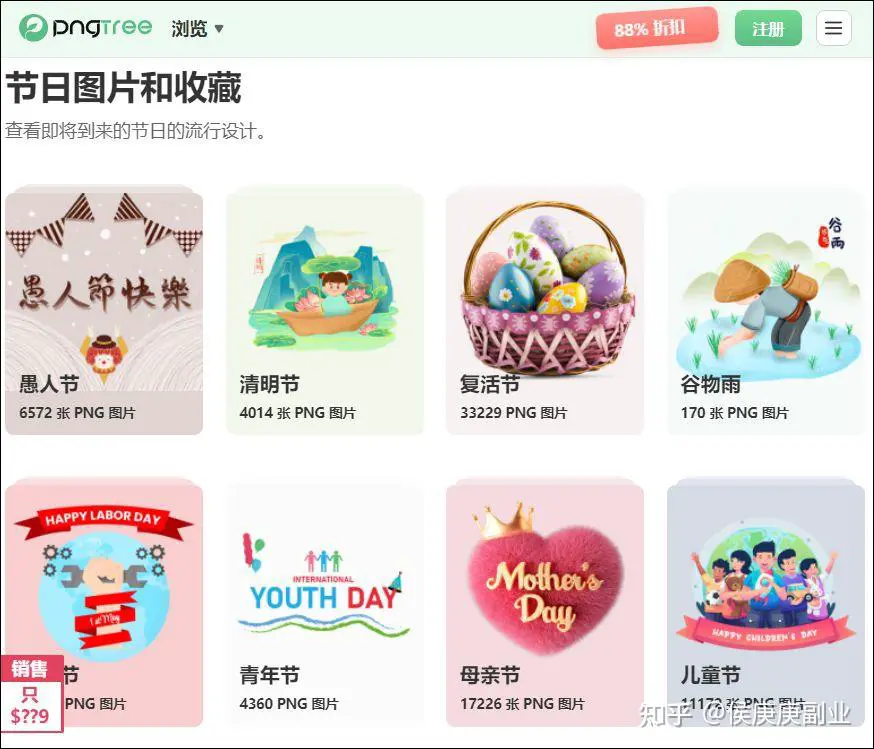Open the hamburger menu
The width and height of the screenshot is (874, 749).
coord(833,29)
